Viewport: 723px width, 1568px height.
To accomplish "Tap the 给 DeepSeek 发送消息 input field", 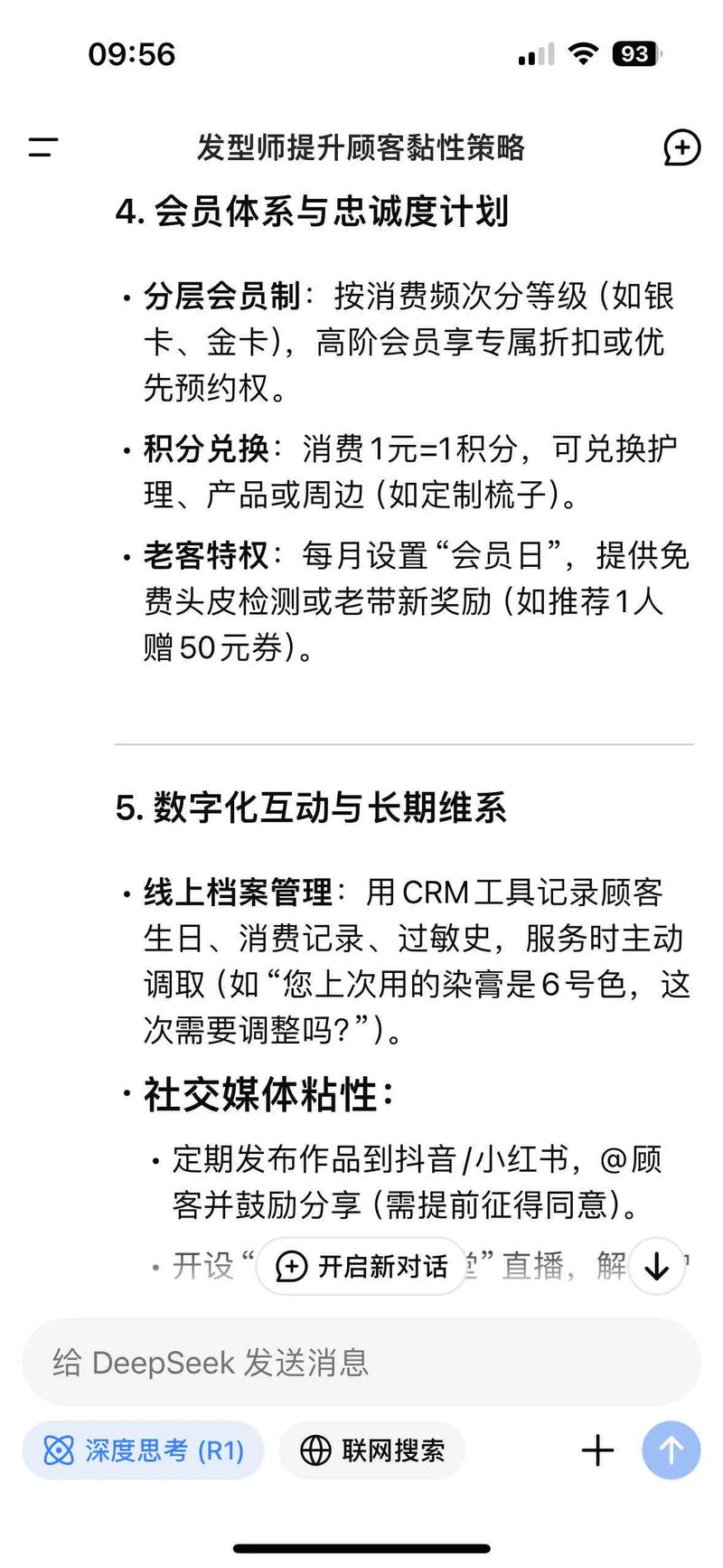I will (x=361, y=1362).
